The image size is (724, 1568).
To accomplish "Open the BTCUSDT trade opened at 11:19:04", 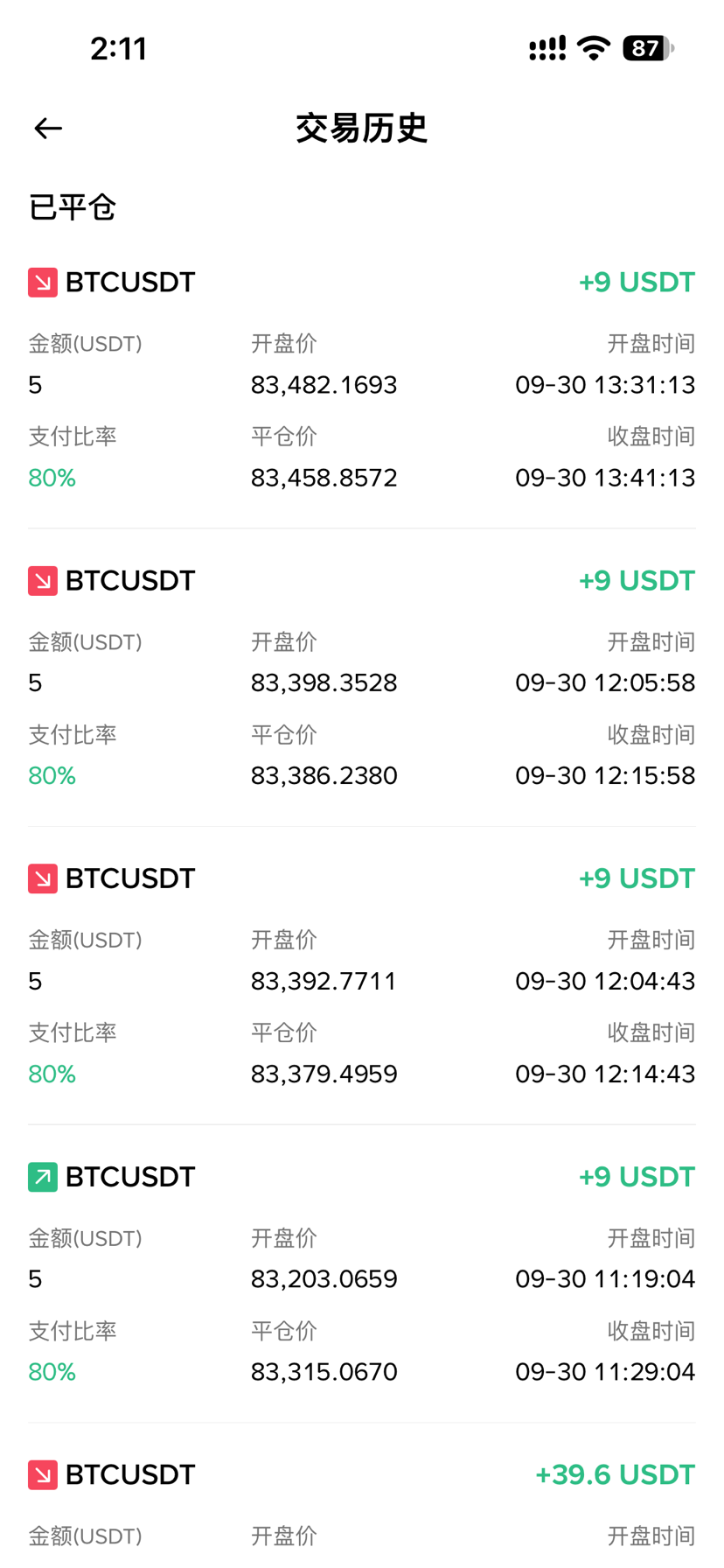I will (362, 1274).
